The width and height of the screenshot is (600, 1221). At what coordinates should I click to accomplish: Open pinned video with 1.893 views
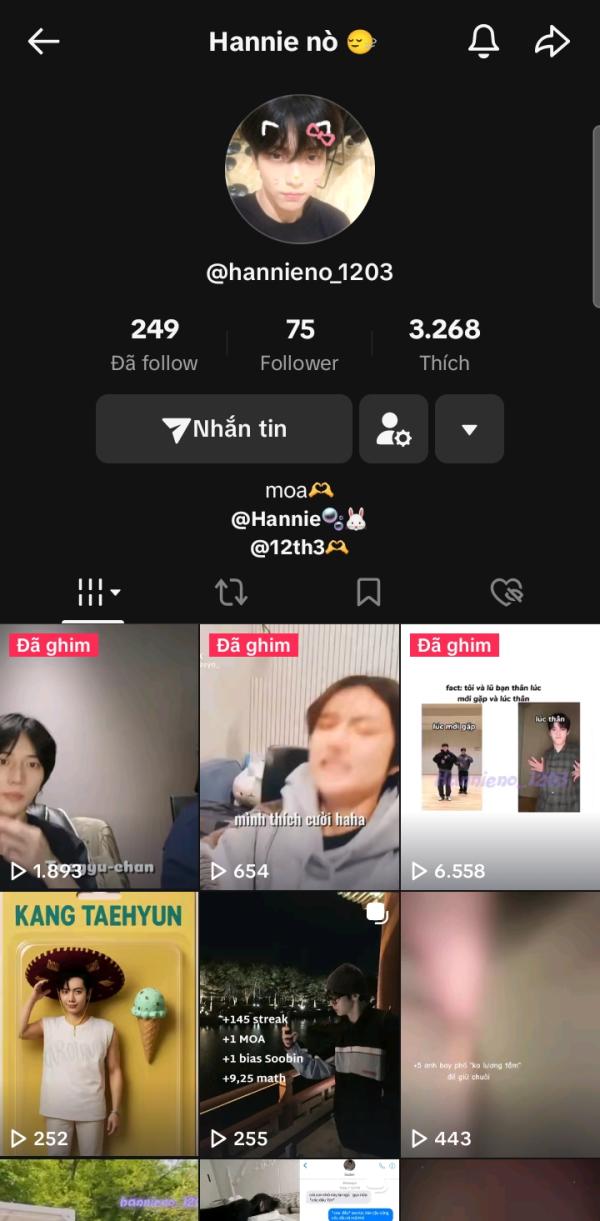click(99, 757)
